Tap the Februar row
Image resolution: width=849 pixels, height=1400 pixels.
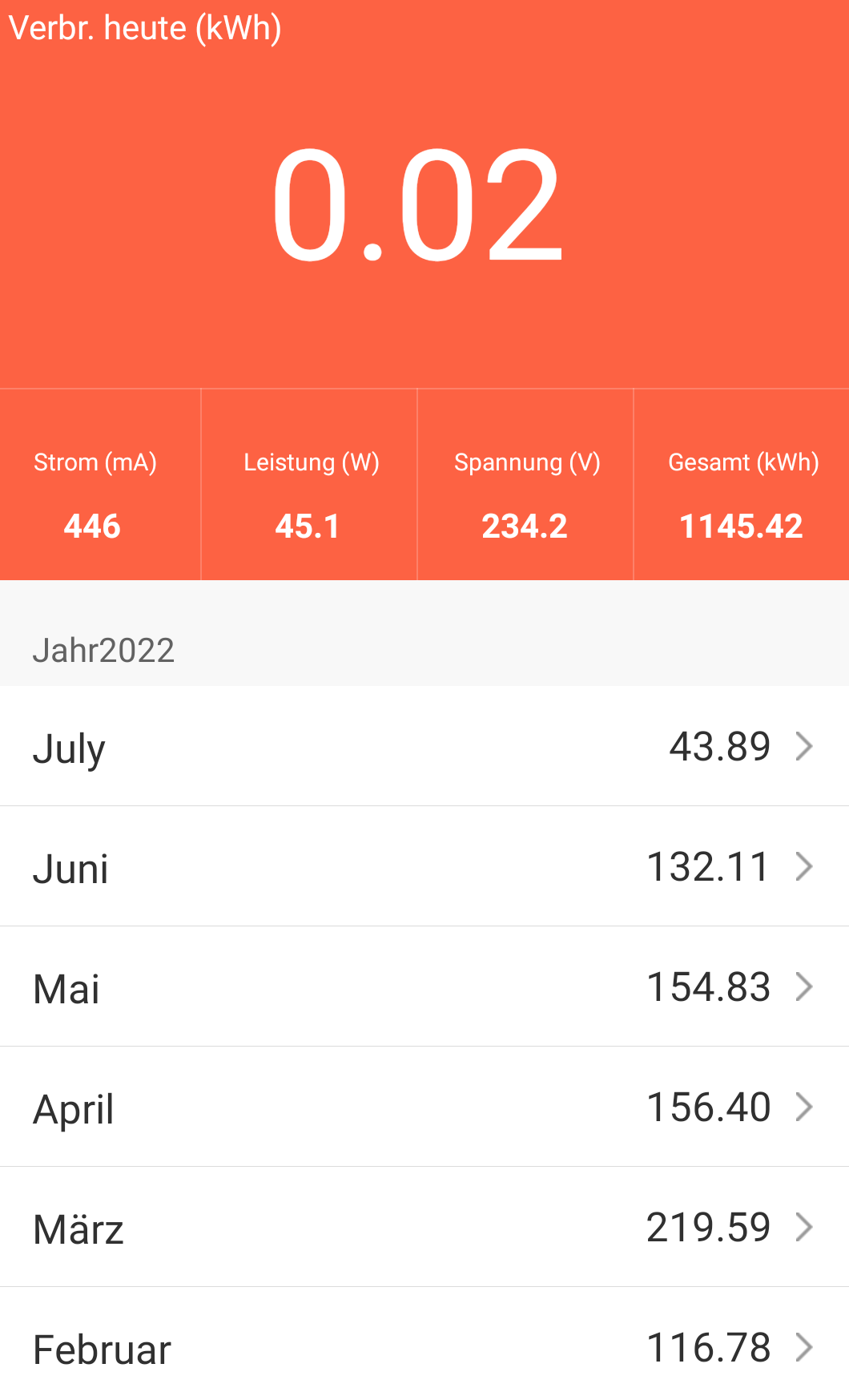coord(424,1348)
